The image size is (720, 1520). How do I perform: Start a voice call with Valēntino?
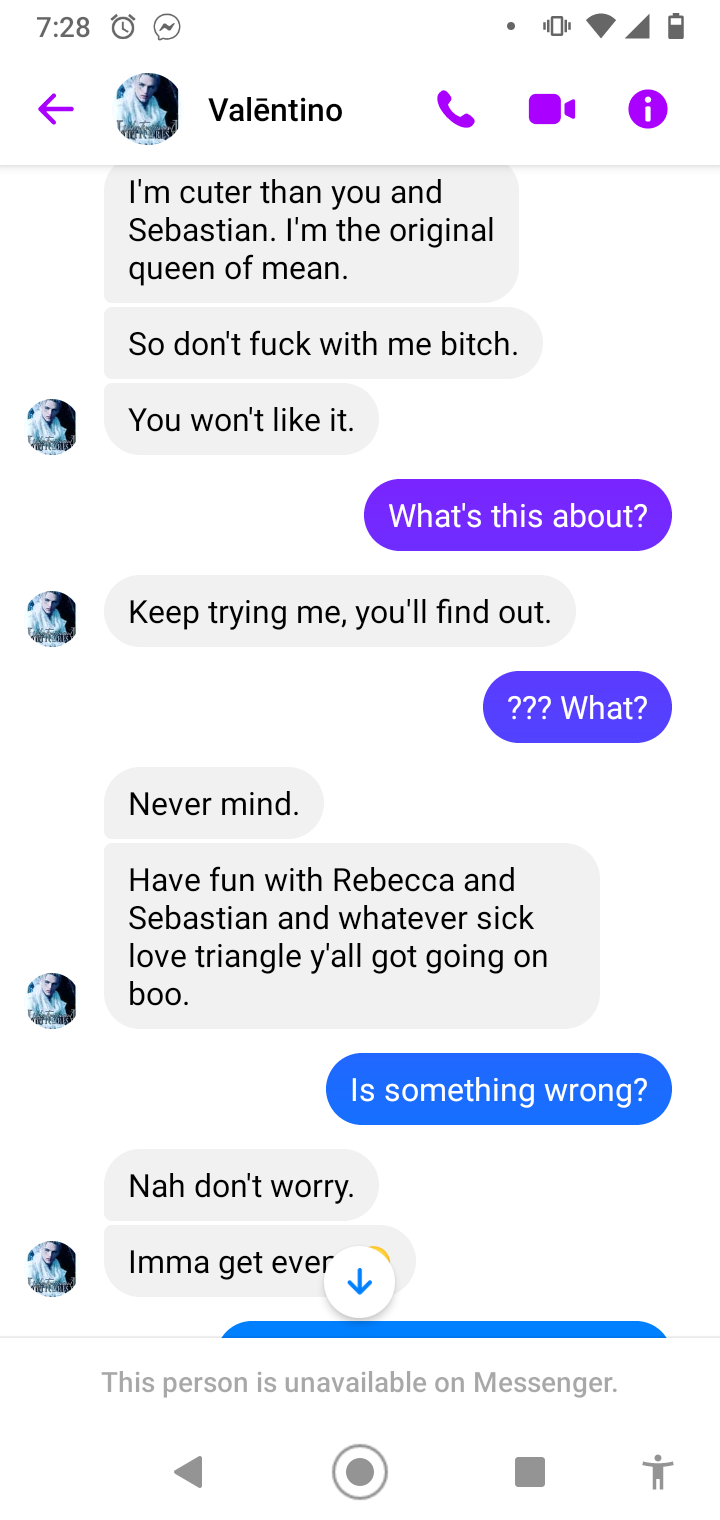click(x=455, y=109)
